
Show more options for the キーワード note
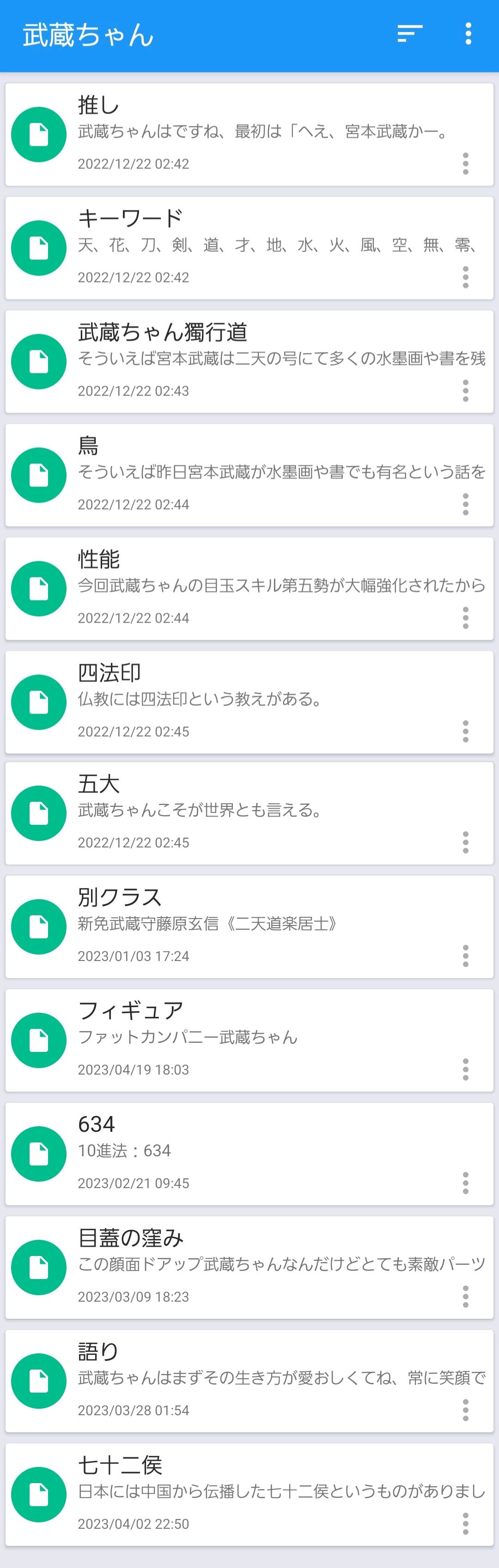(465, 277)
